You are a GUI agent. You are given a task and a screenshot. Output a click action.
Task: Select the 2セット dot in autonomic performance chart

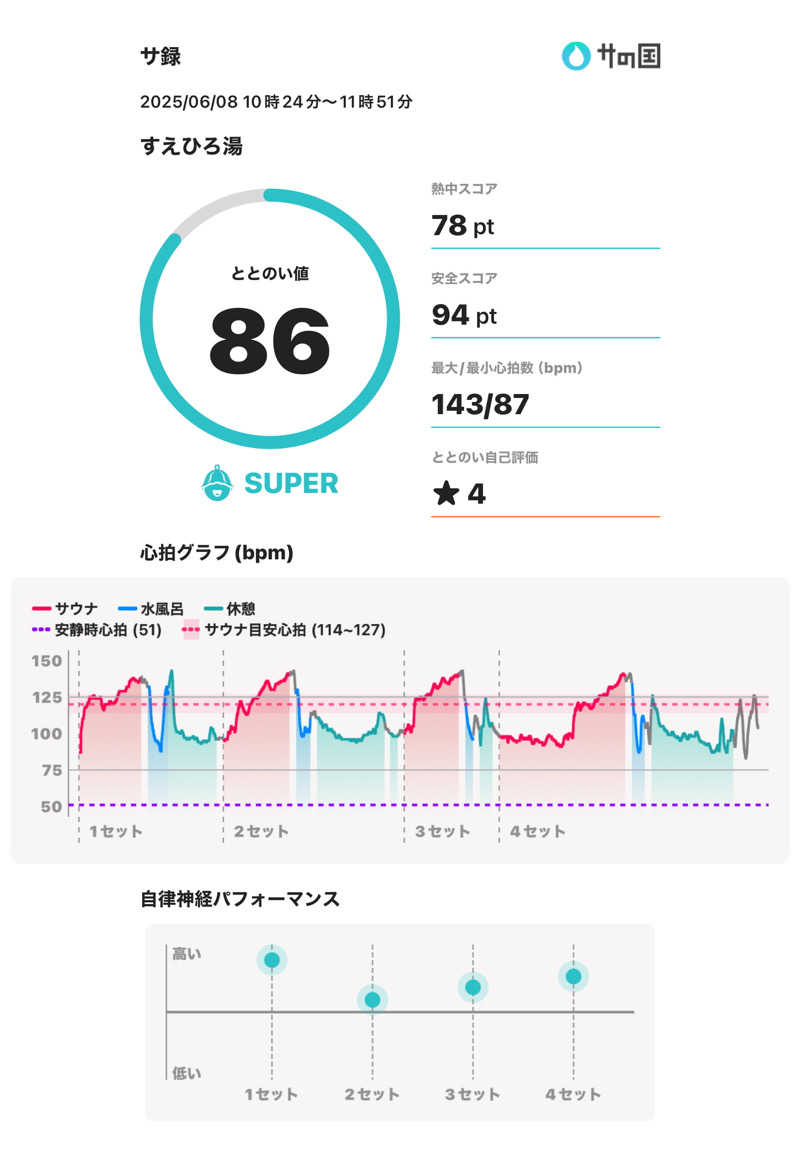pyautogui.click(x=372, y=999)
